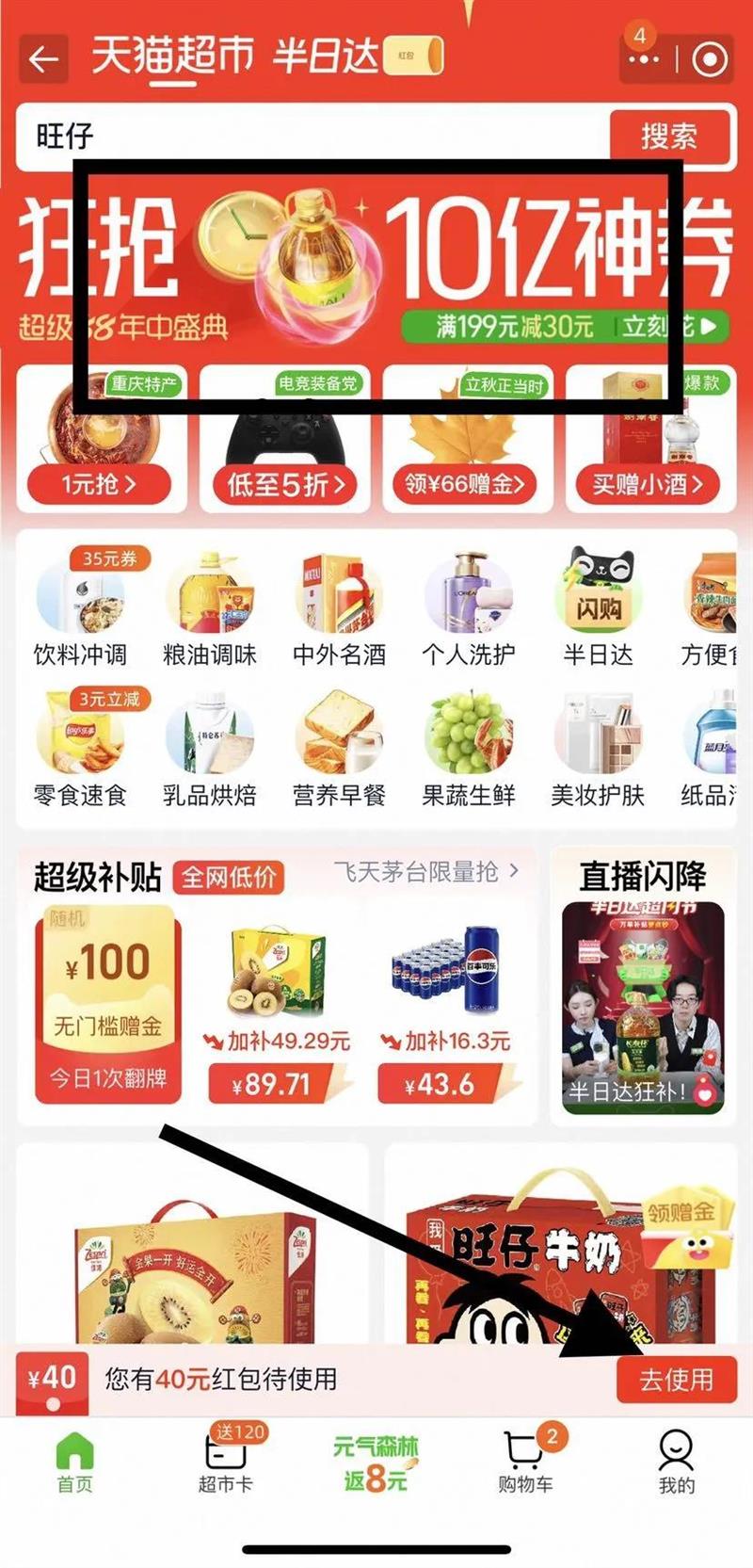
Task: Open the 买赠小酒 promotion card
Action: point(648,484)
